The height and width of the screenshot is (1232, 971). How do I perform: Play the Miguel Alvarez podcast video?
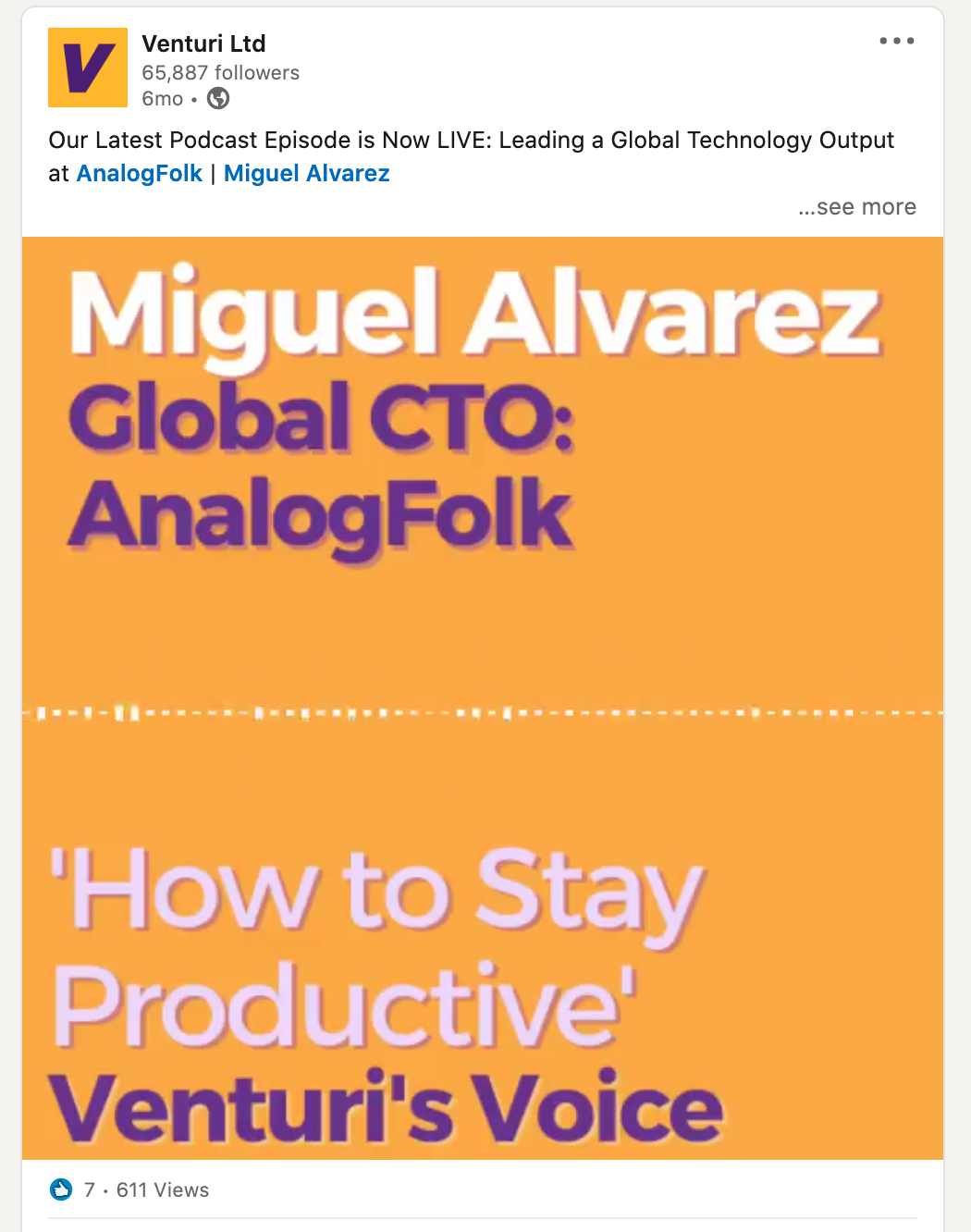[482, 697]
